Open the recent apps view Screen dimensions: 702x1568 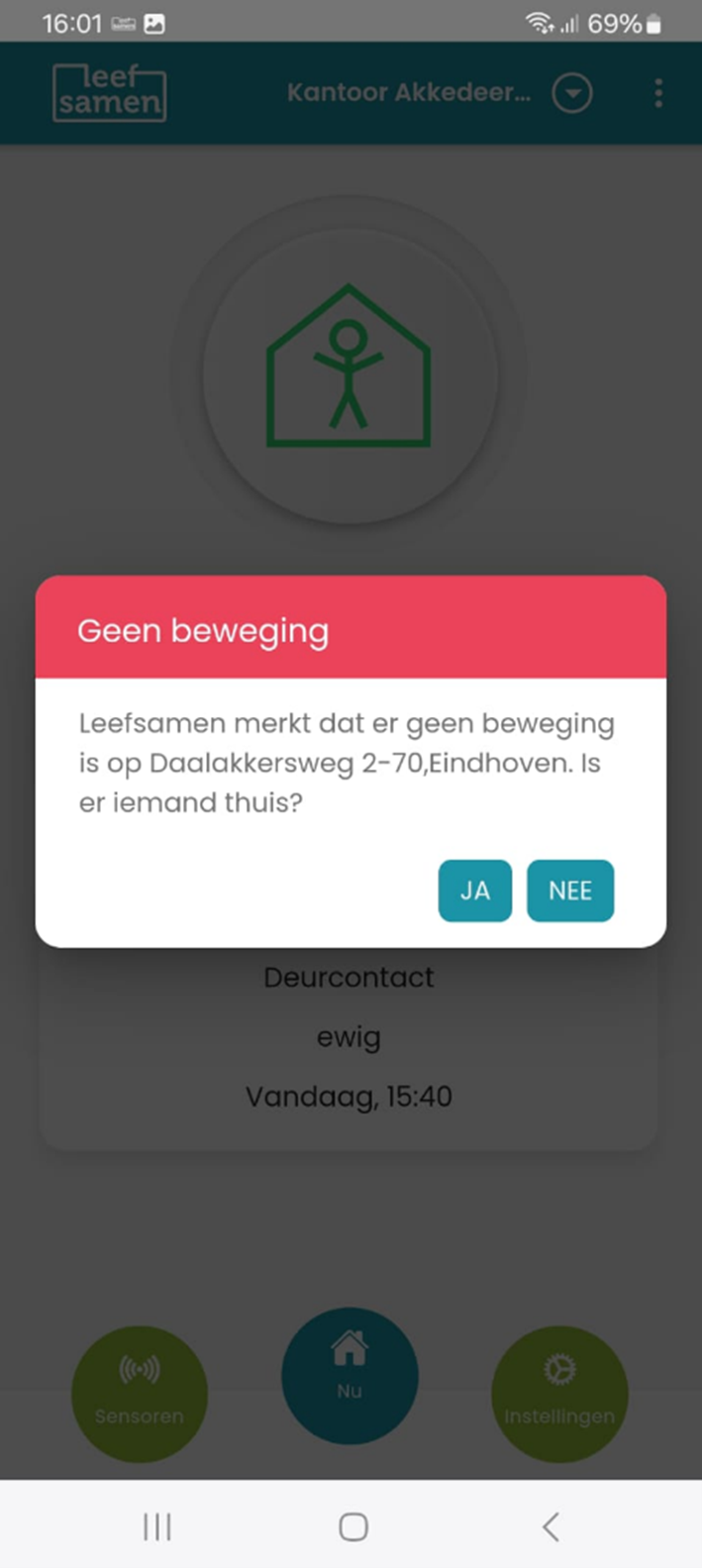point(157,1526)
